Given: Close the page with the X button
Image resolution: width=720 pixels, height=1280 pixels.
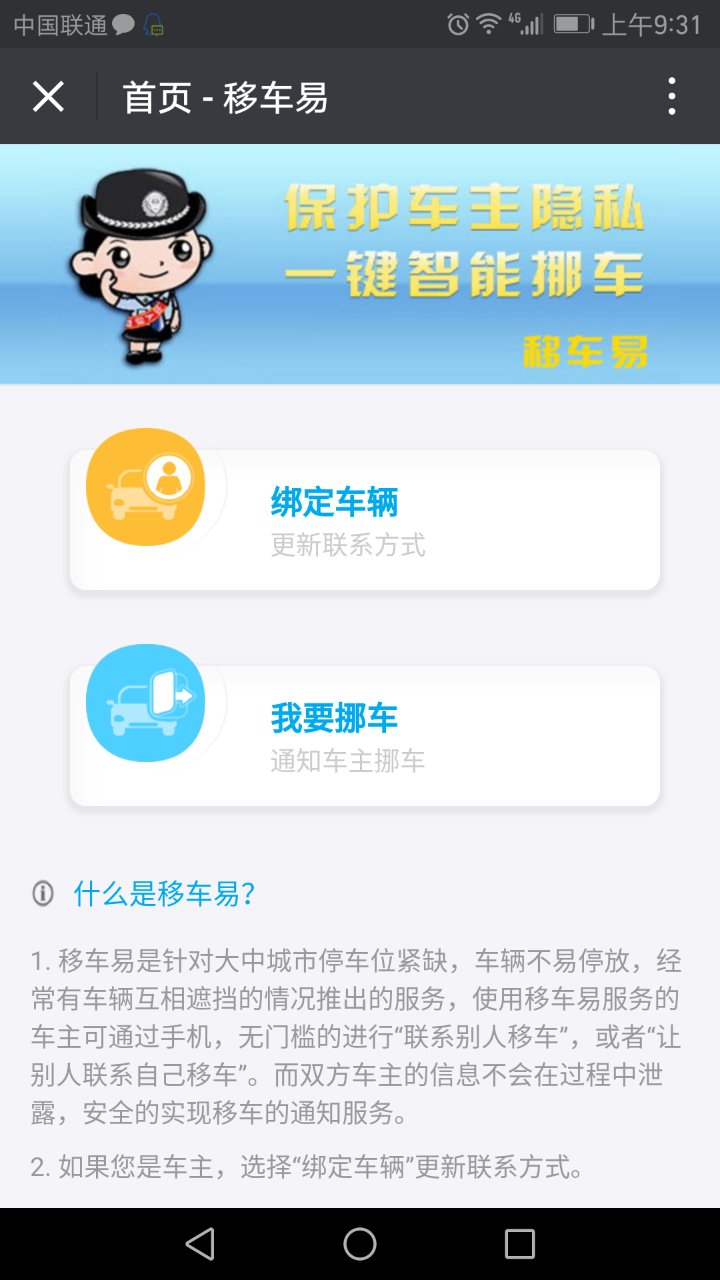Looking at the screenshot, I should [x=48, y=96].
